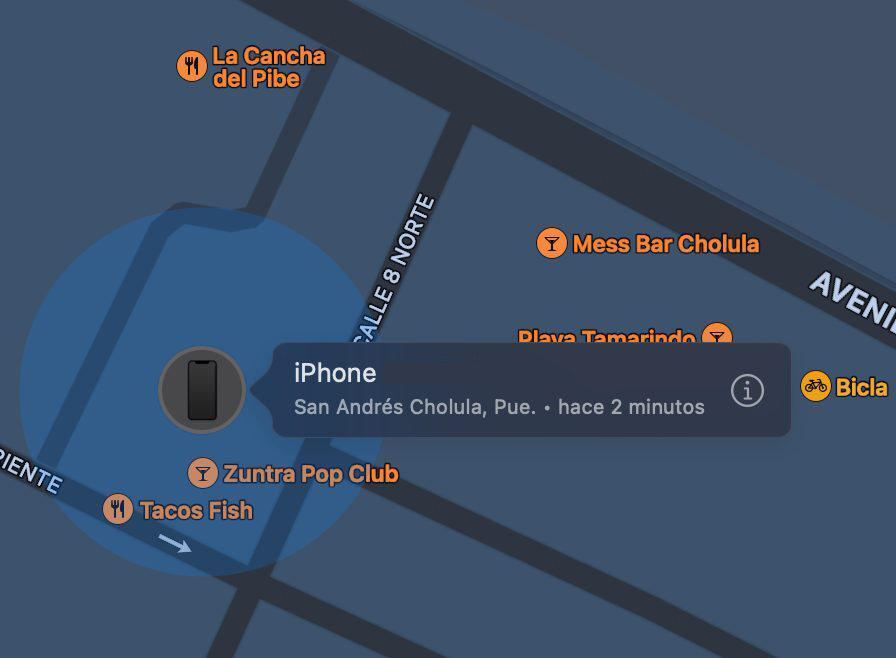This screenshot has width=896, height=658.
Task: Open the Bicla bike shop pin
Action: click(816, 386)
